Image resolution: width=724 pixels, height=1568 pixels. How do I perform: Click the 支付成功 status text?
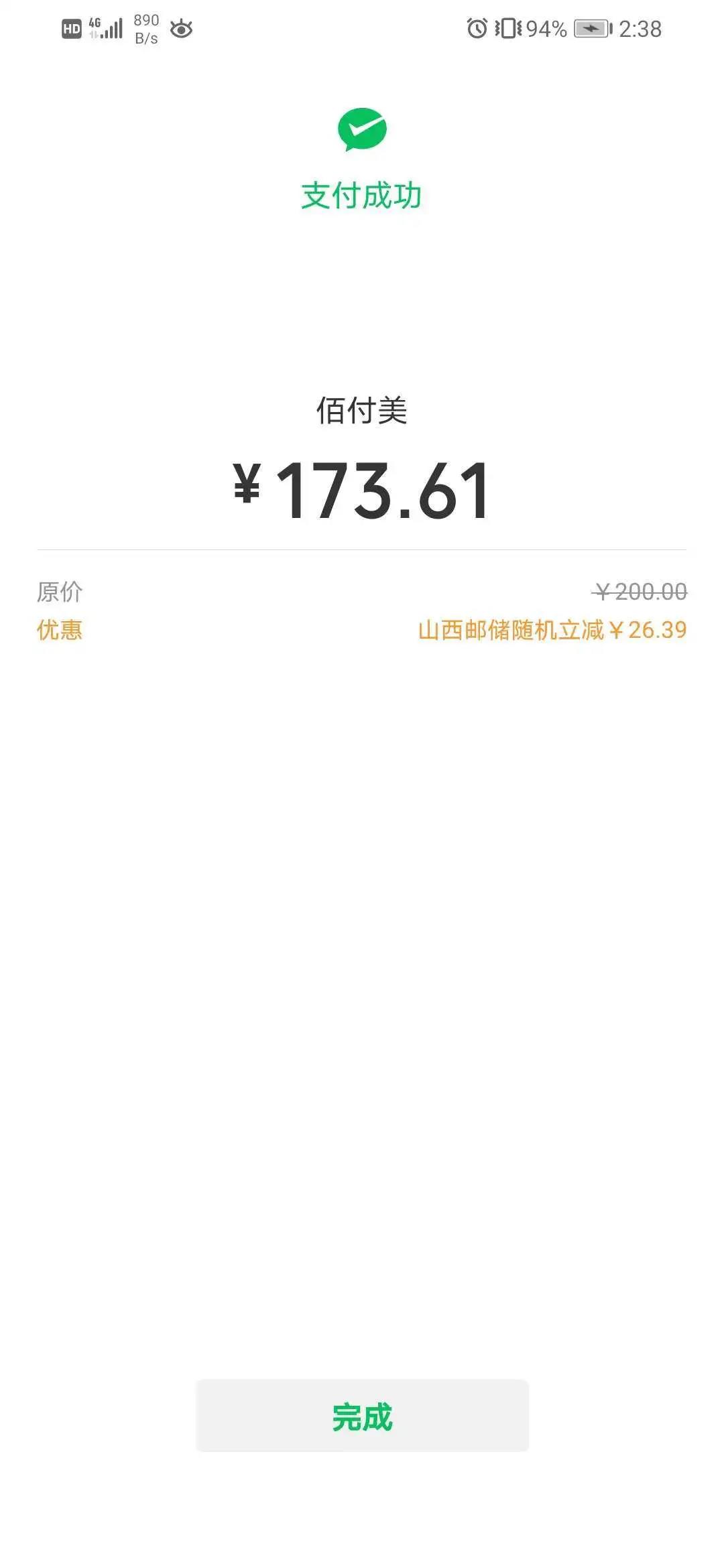(362, 194)
